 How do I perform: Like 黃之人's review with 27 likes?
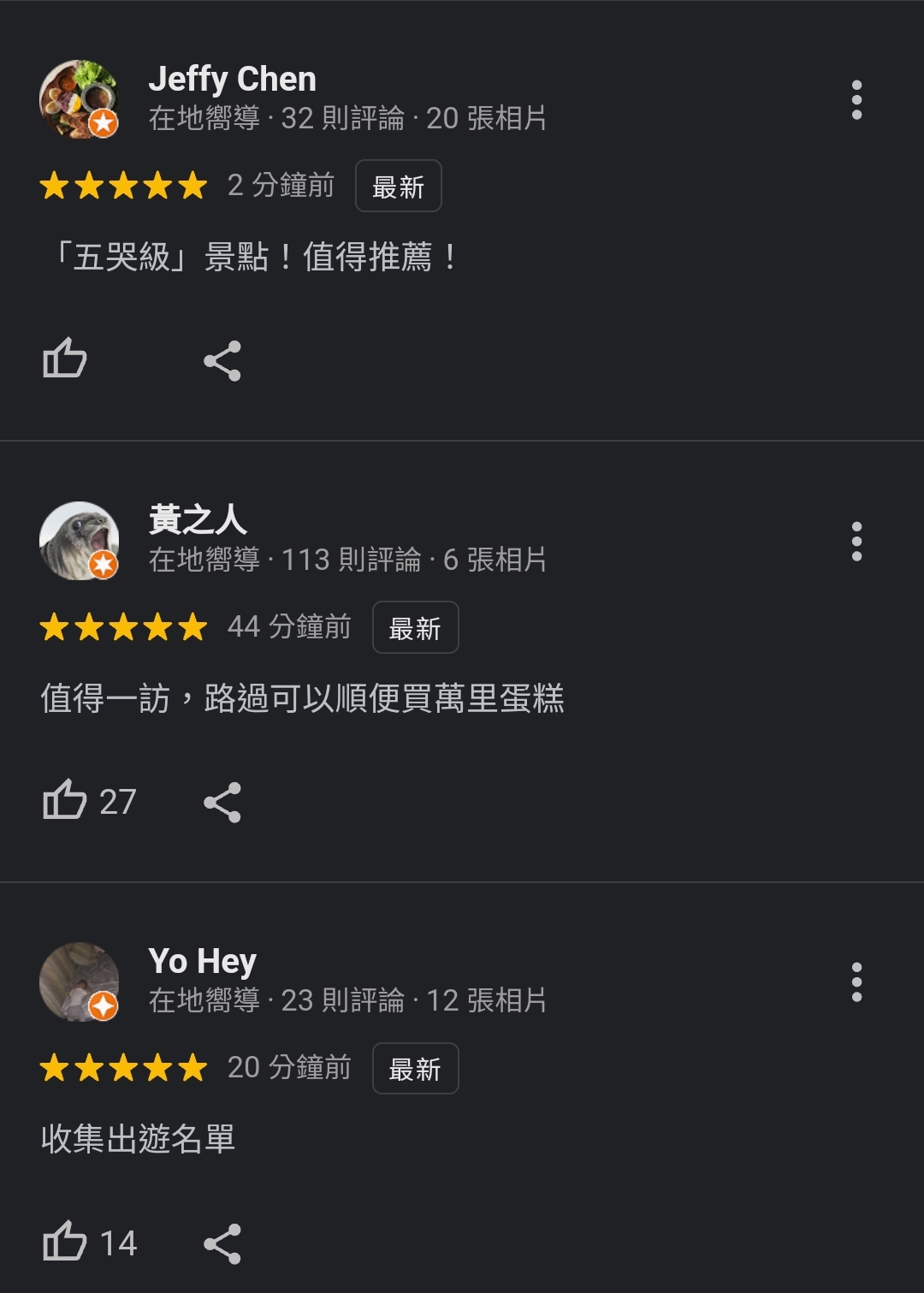pyautogui.click(x=65, y=800)
